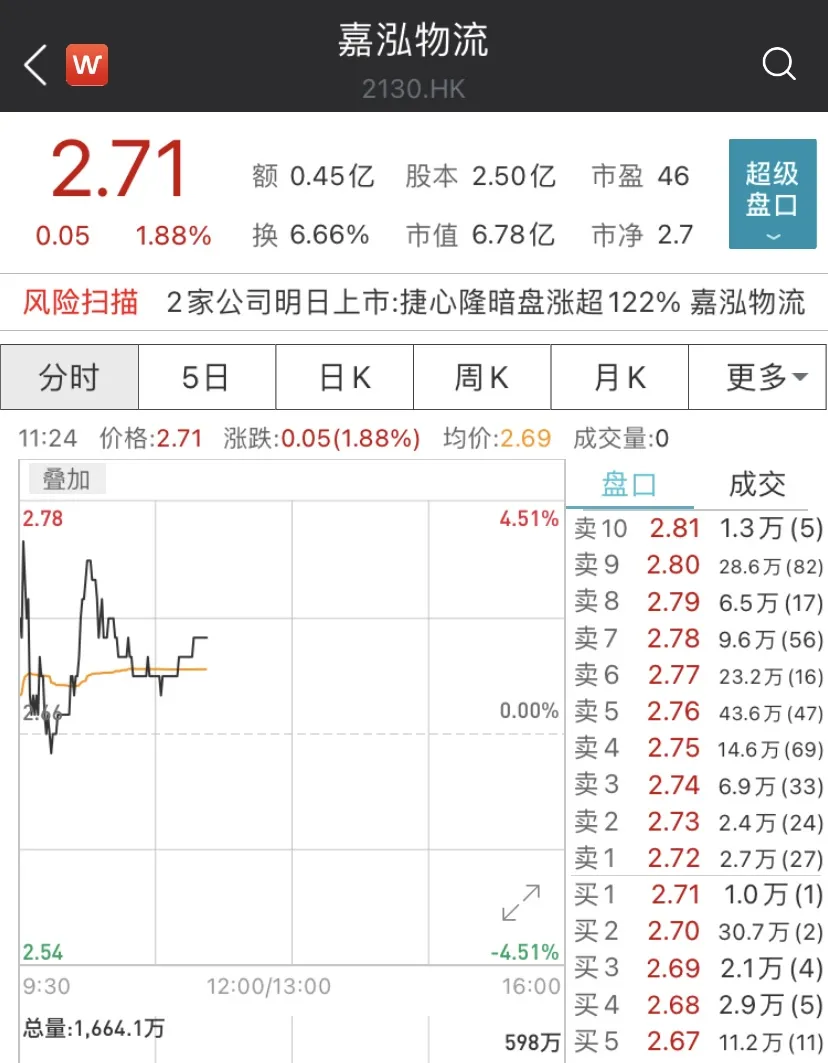This screenshot has width=828, height=1063.
Task: Click the back arrow at top left
Action: point(33,64)
